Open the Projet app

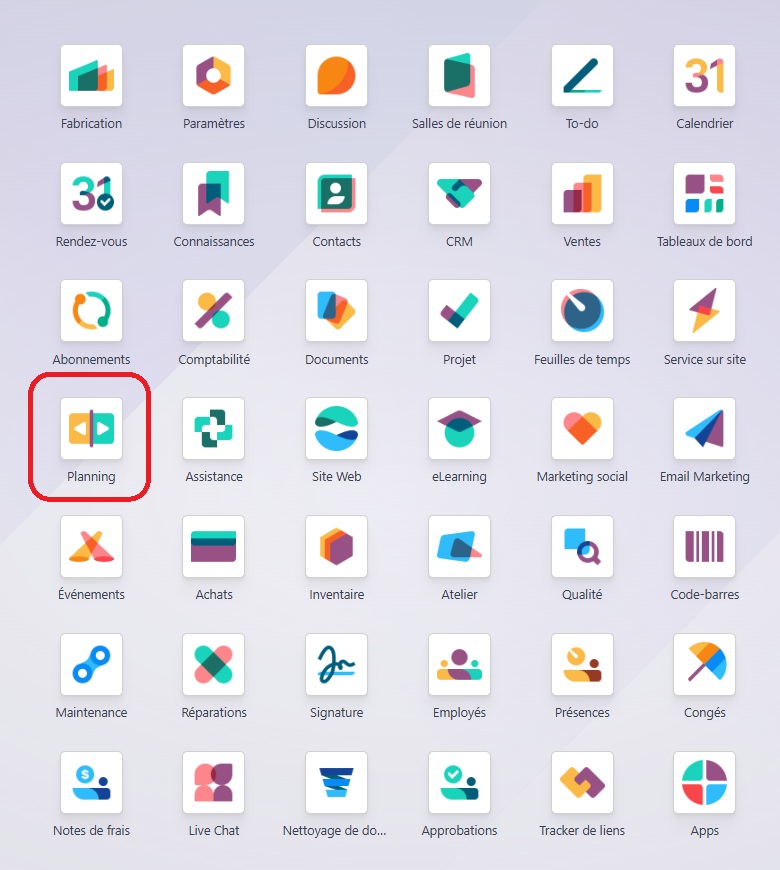(459, 311)
